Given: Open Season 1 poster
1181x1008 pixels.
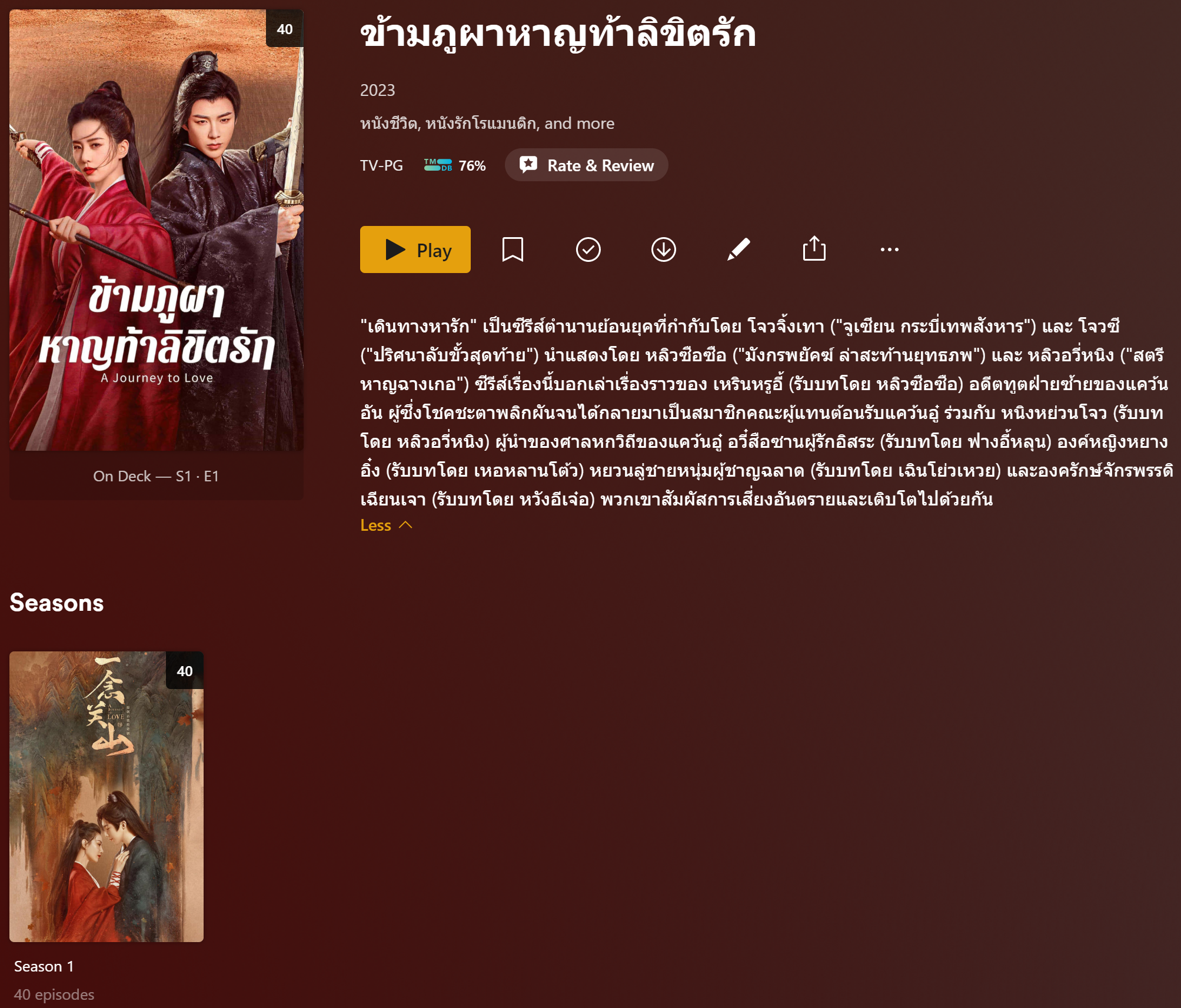Looking at the screenshot, I should click(x=107, y=796).
